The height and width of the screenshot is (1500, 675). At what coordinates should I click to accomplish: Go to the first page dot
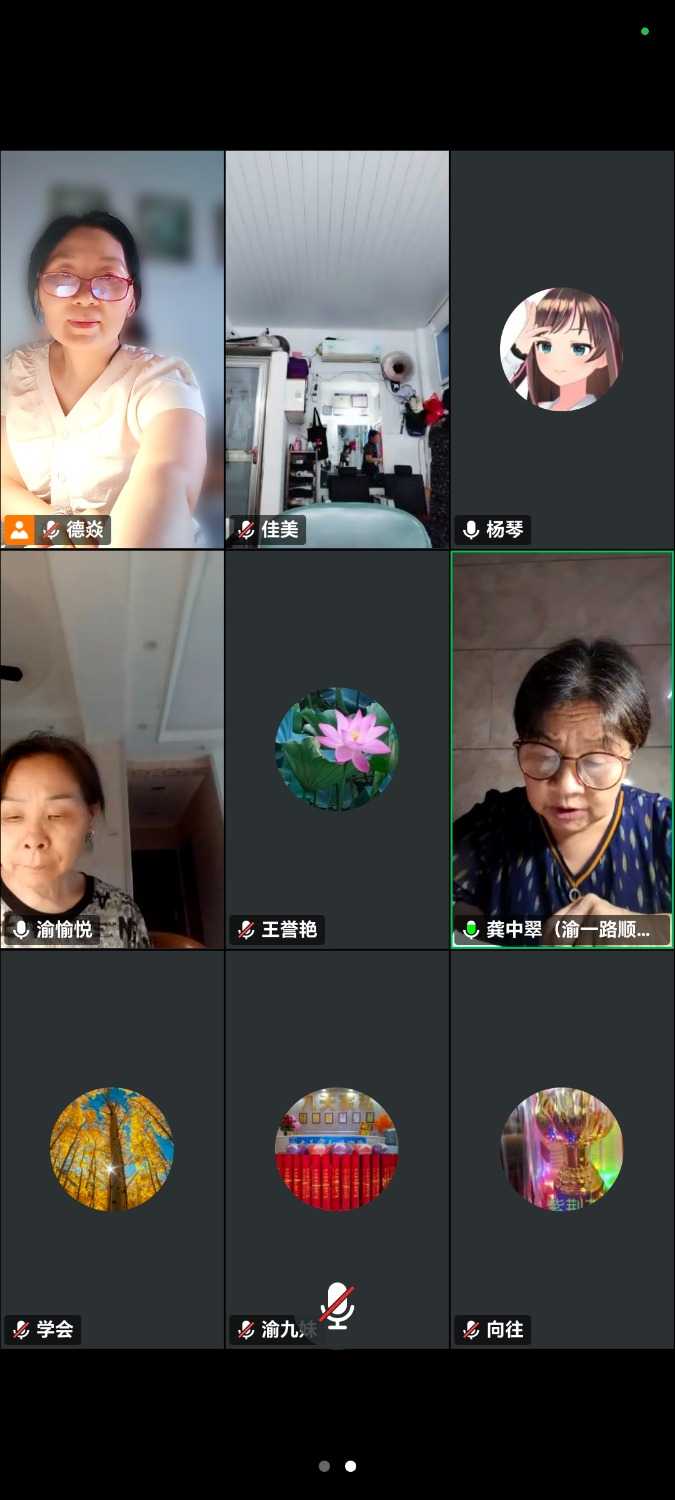tap(324, 1466)
